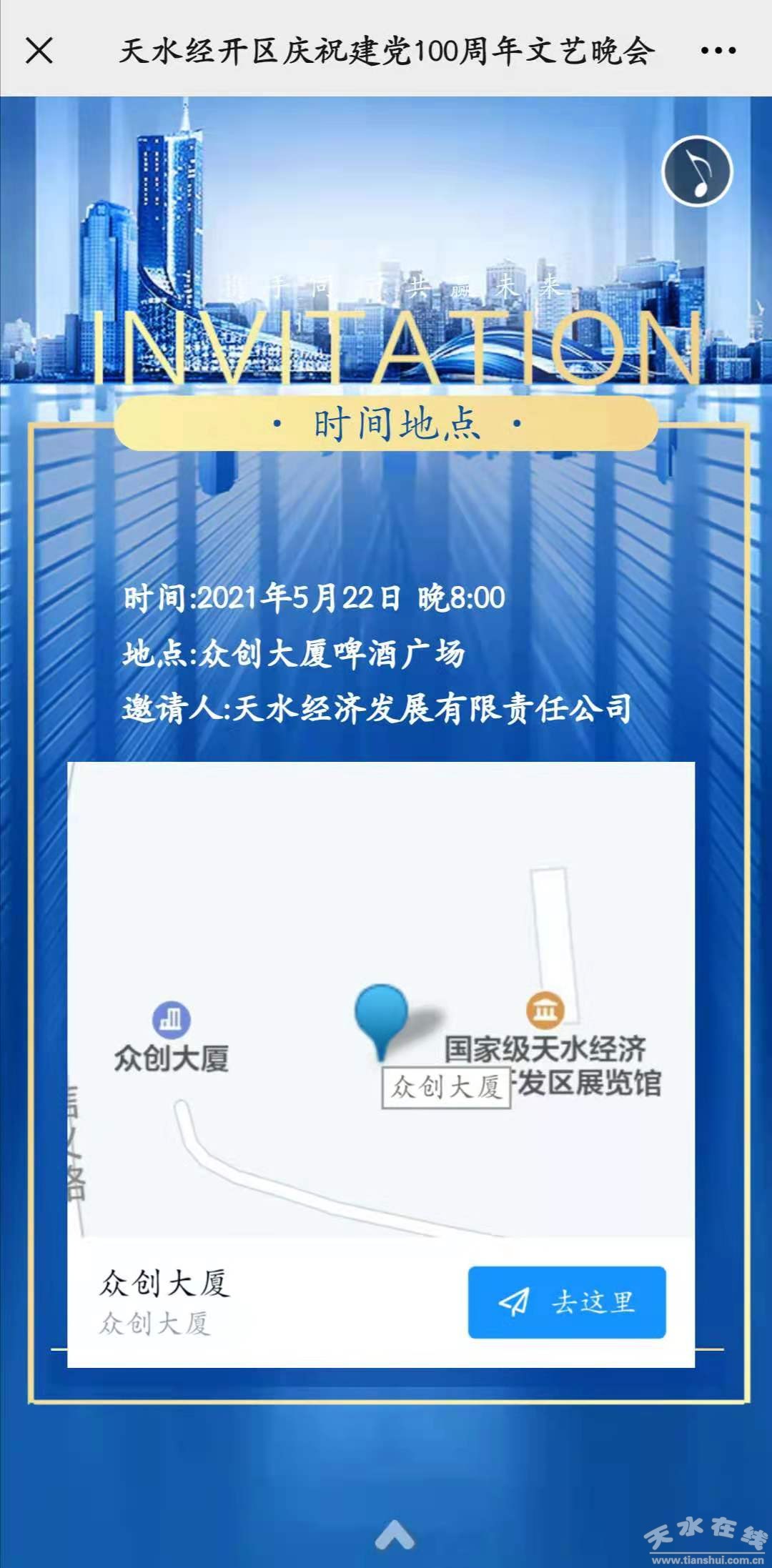The image size is (772, 1568).
Task: Toggle the background music note icon
Action: [697, 172]
